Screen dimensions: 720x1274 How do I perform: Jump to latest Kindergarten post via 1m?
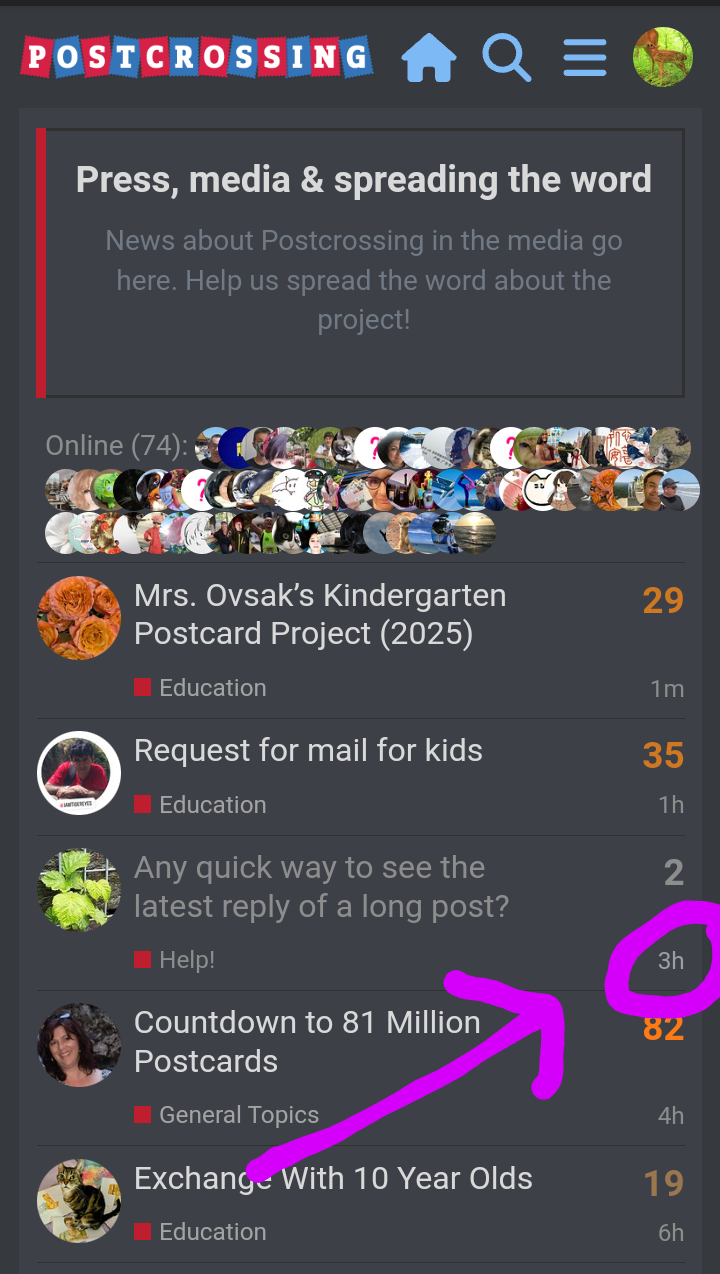667,688
